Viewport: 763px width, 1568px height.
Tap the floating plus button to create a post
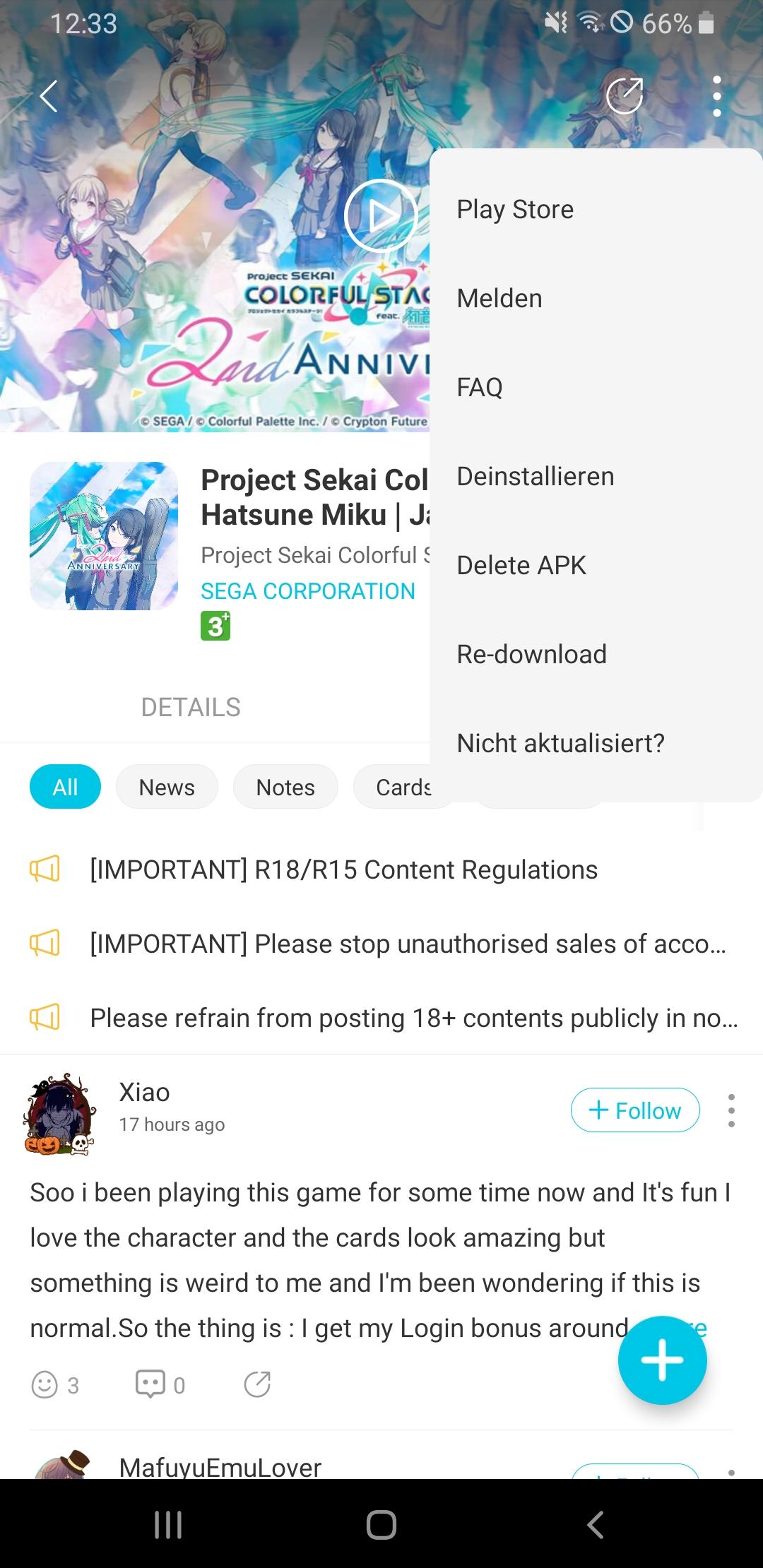(x=661, y=1360)
